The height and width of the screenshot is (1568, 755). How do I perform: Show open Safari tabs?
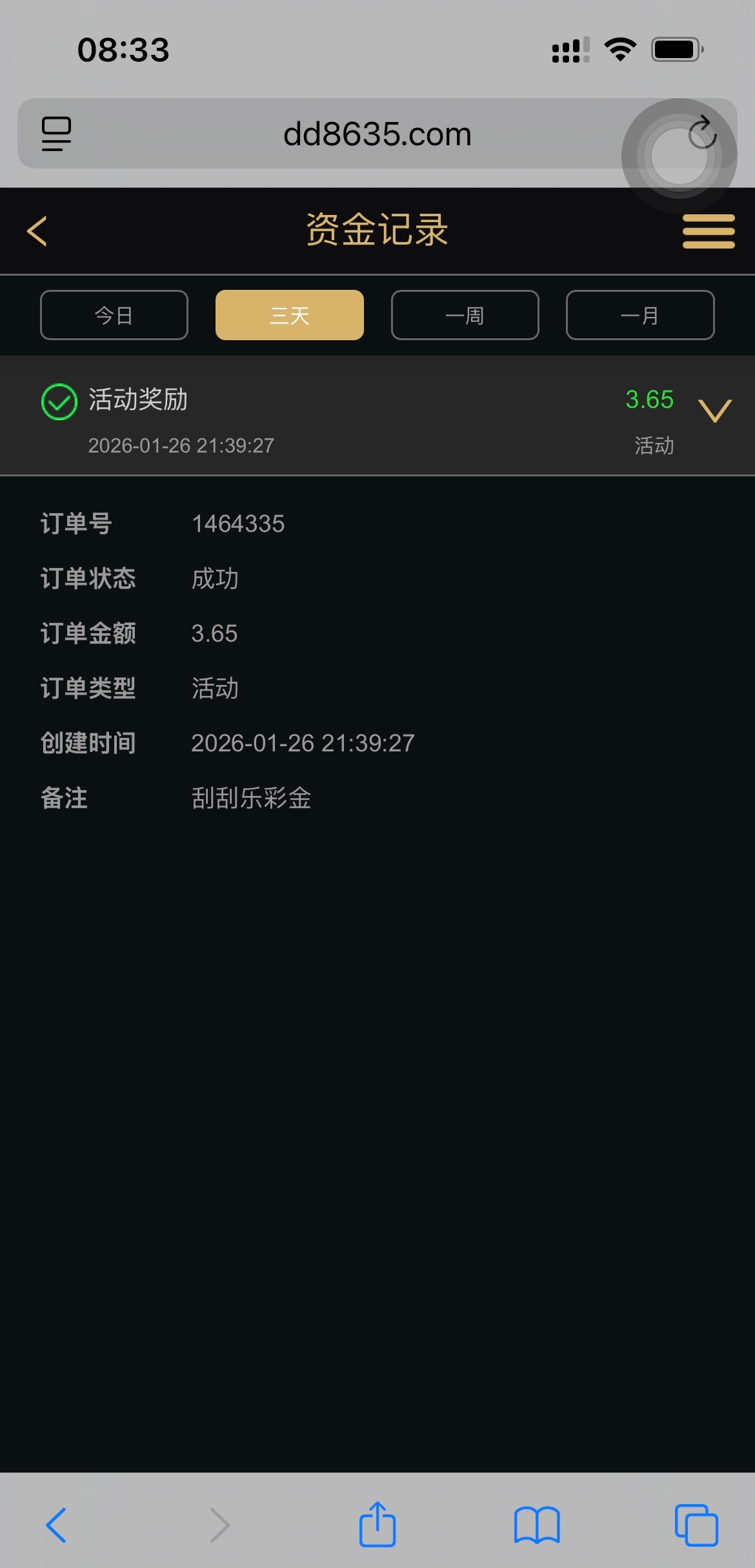point(696,1525)
